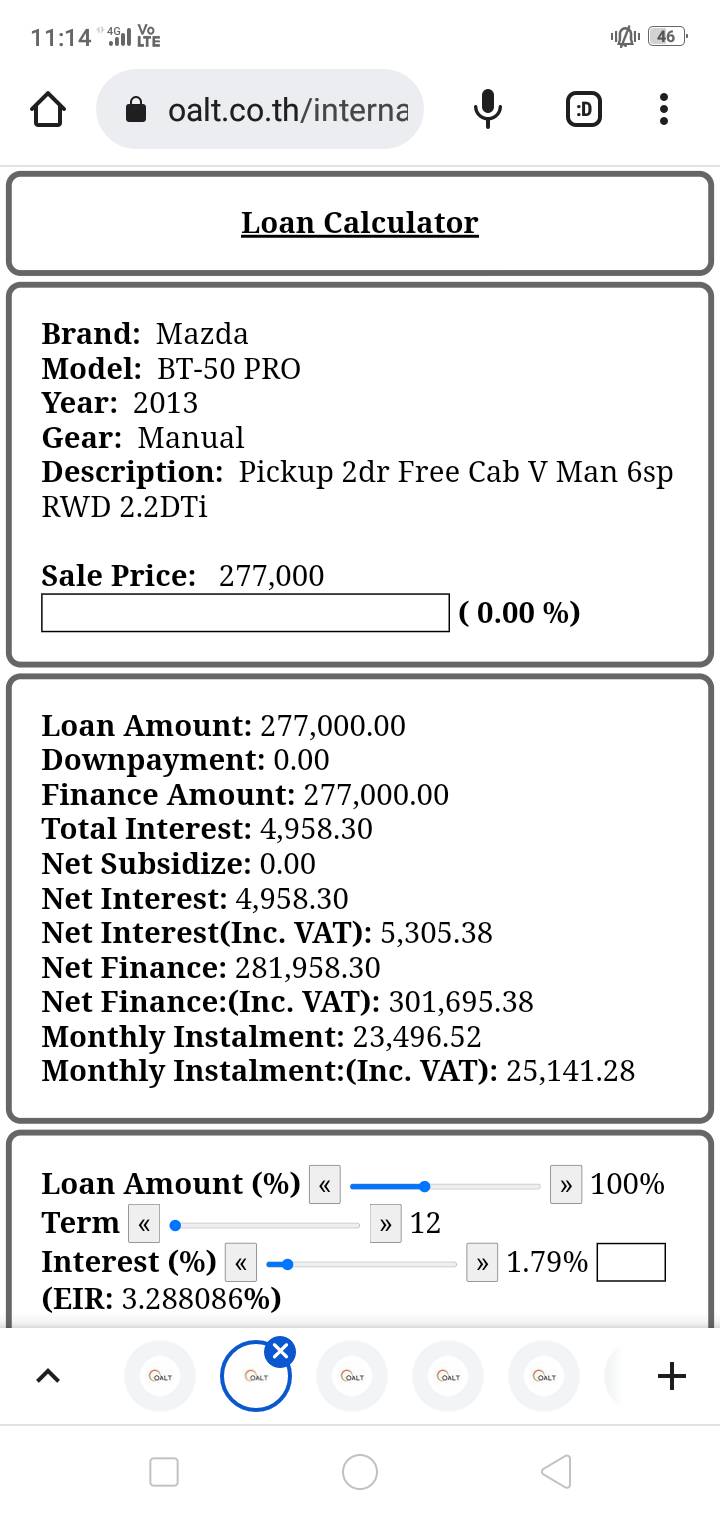Decrease the loan Term
Image resolution: width=720 pixels, height=1520 pixels.
144,1224
